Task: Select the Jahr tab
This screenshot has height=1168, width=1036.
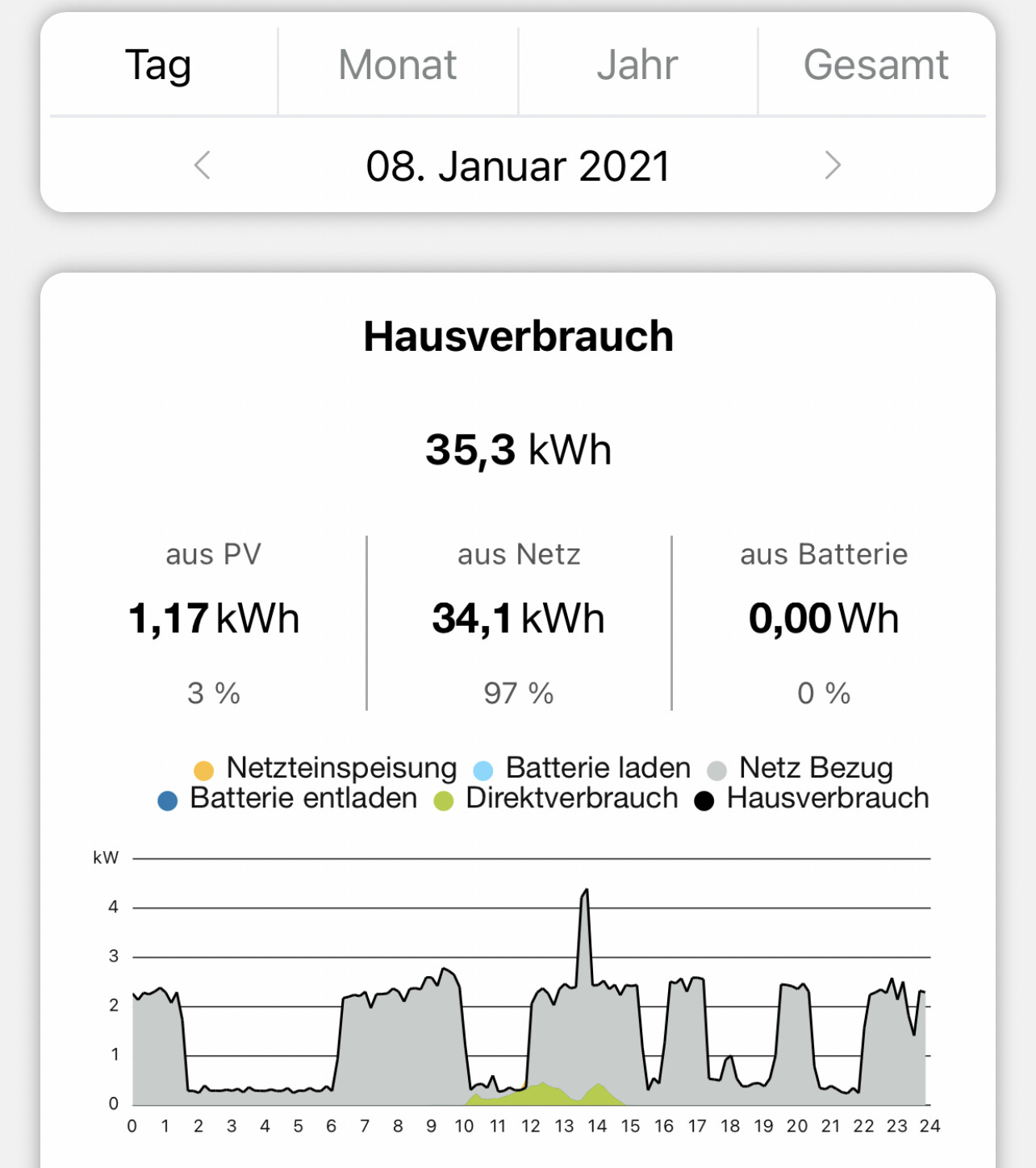Action: coord(637,66)
